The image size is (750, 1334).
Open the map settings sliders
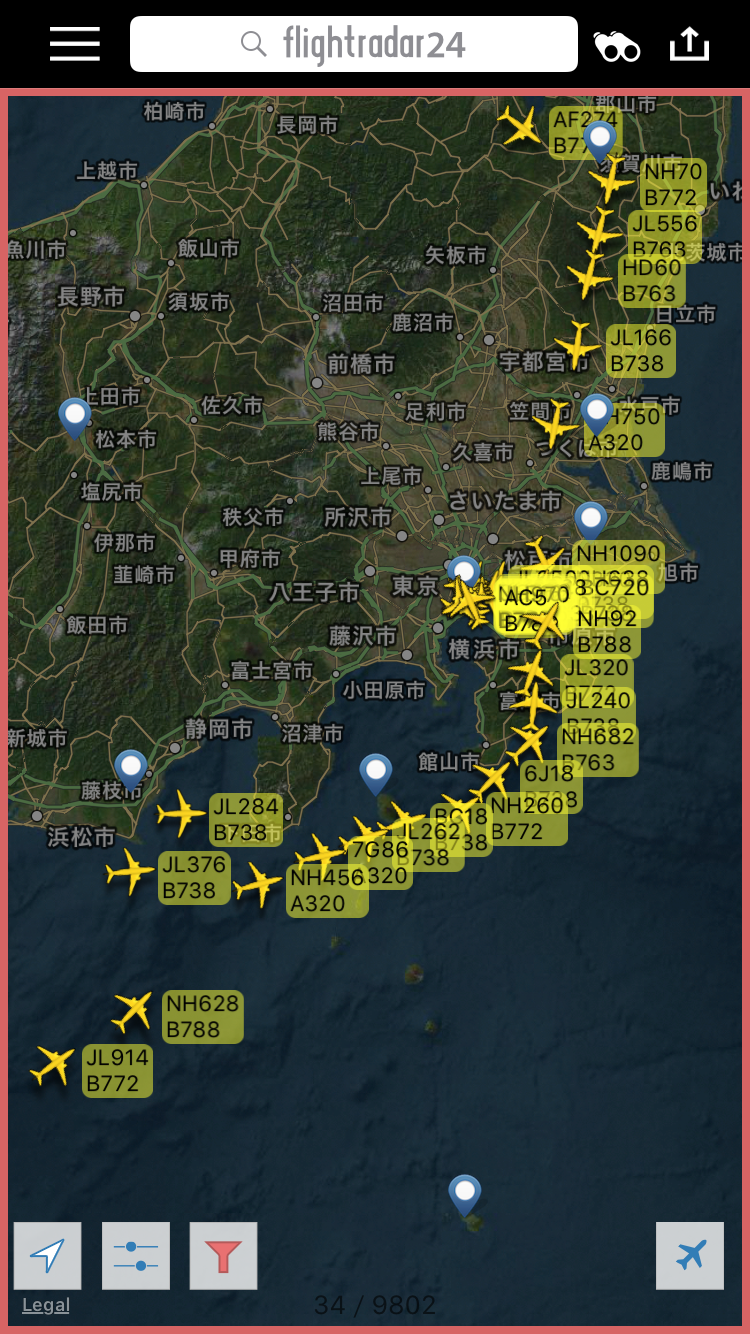pyautogui.click(x=136, y=1255)
